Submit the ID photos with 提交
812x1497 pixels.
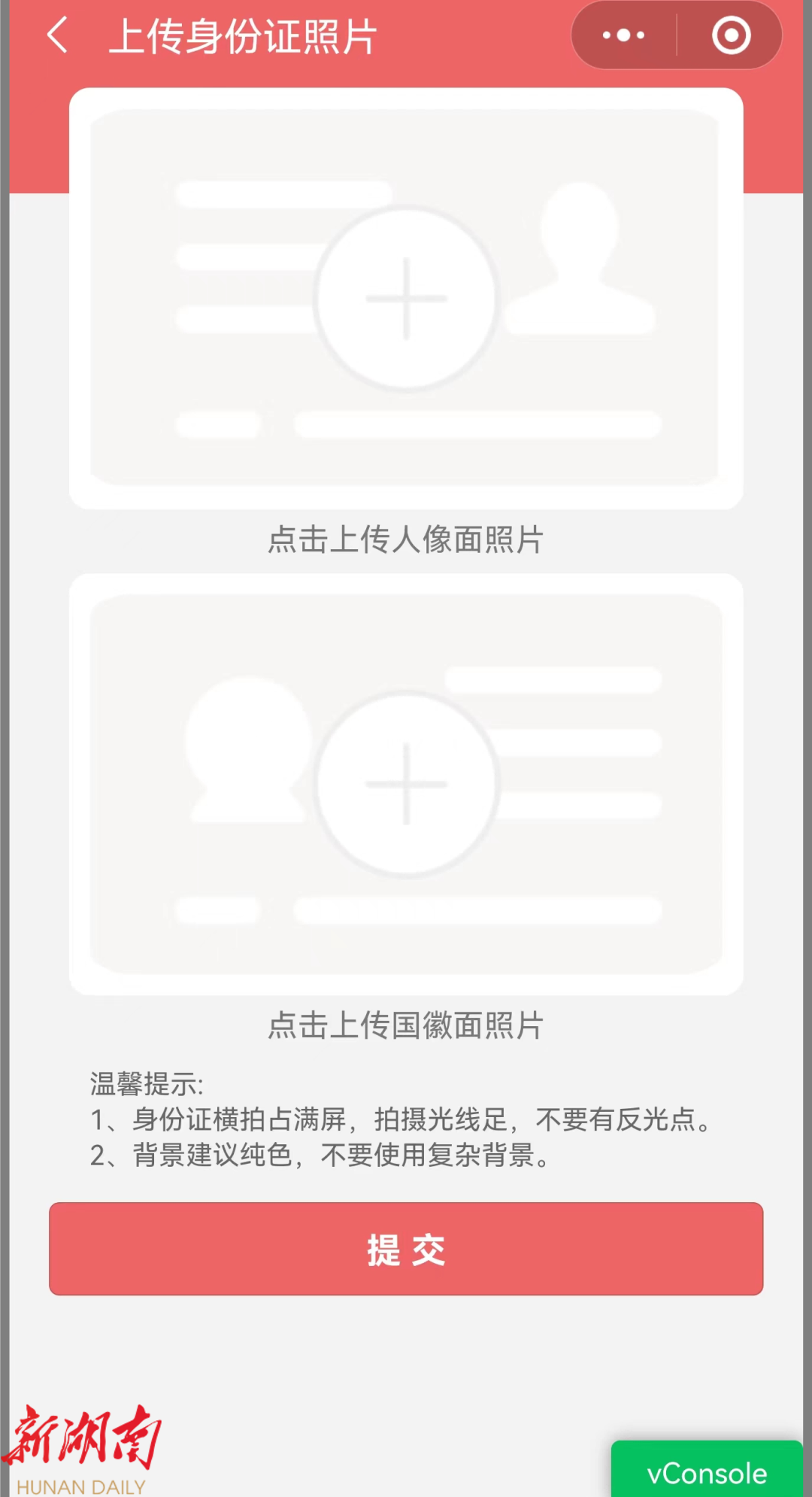click(406, 1249)
